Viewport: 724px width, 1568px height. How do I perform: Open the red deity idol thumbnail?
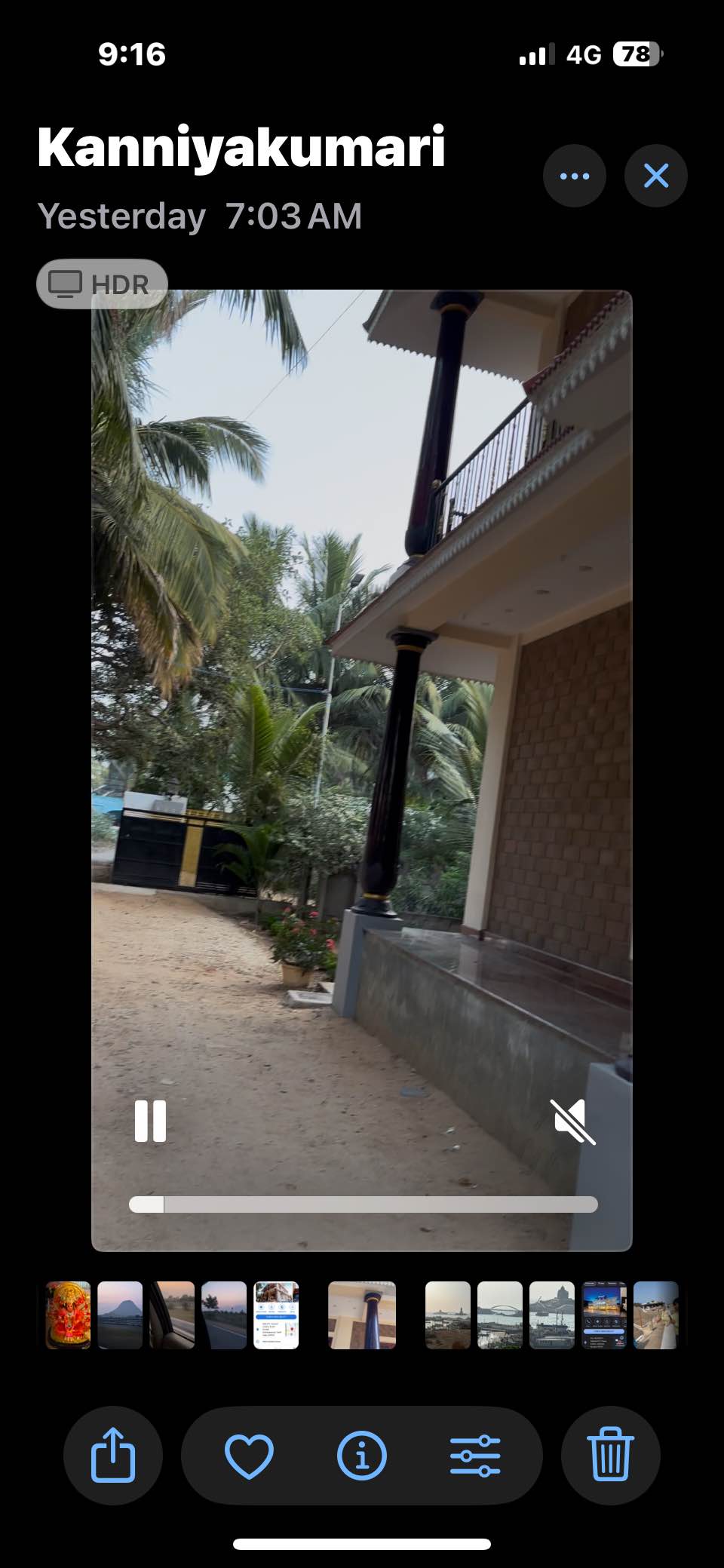pyautogui.click(x=68, y=1315)
